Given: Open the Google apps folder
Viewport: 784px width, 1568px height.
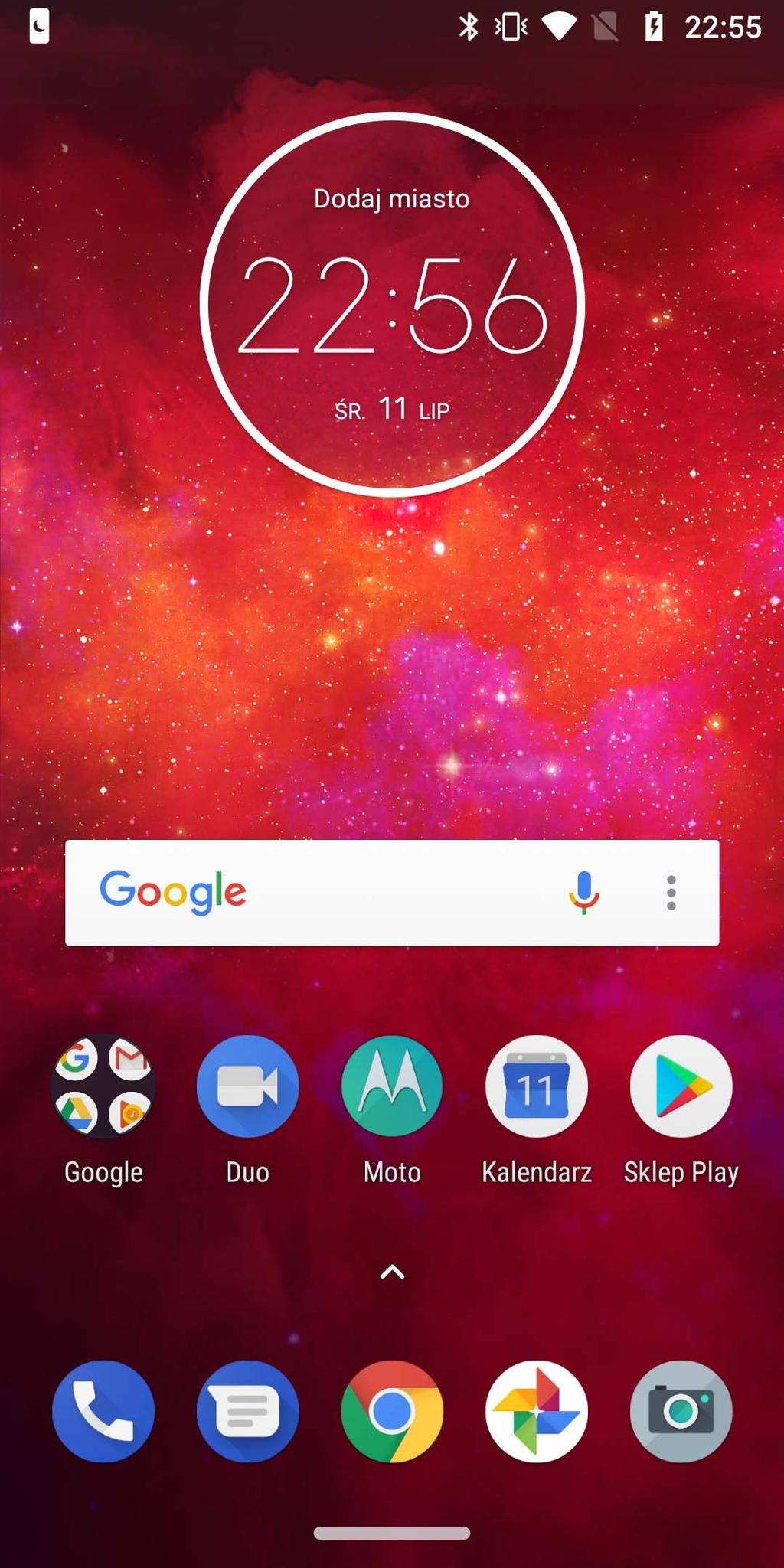Looking at the screenshot, I should coord(103,1086).
